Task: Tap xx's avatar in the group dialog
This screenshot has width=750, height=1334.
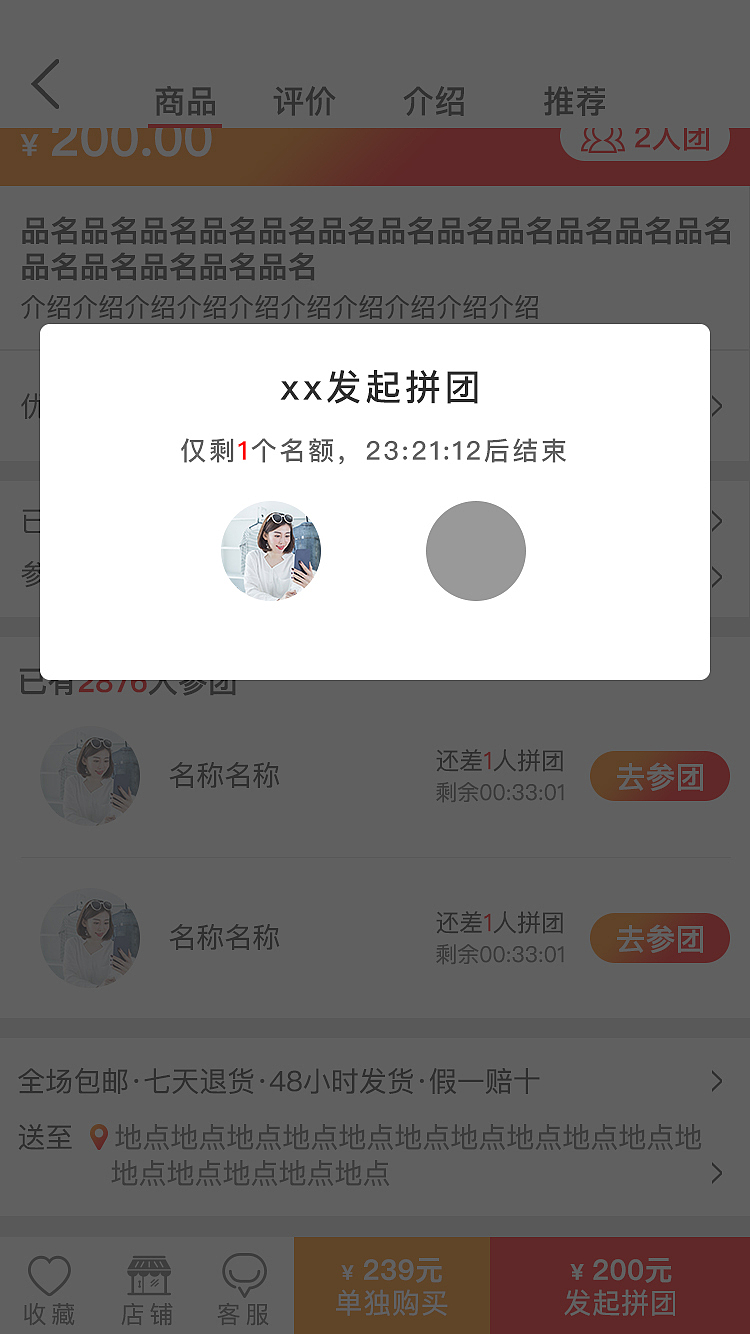Action: click(x=271, y=550)
